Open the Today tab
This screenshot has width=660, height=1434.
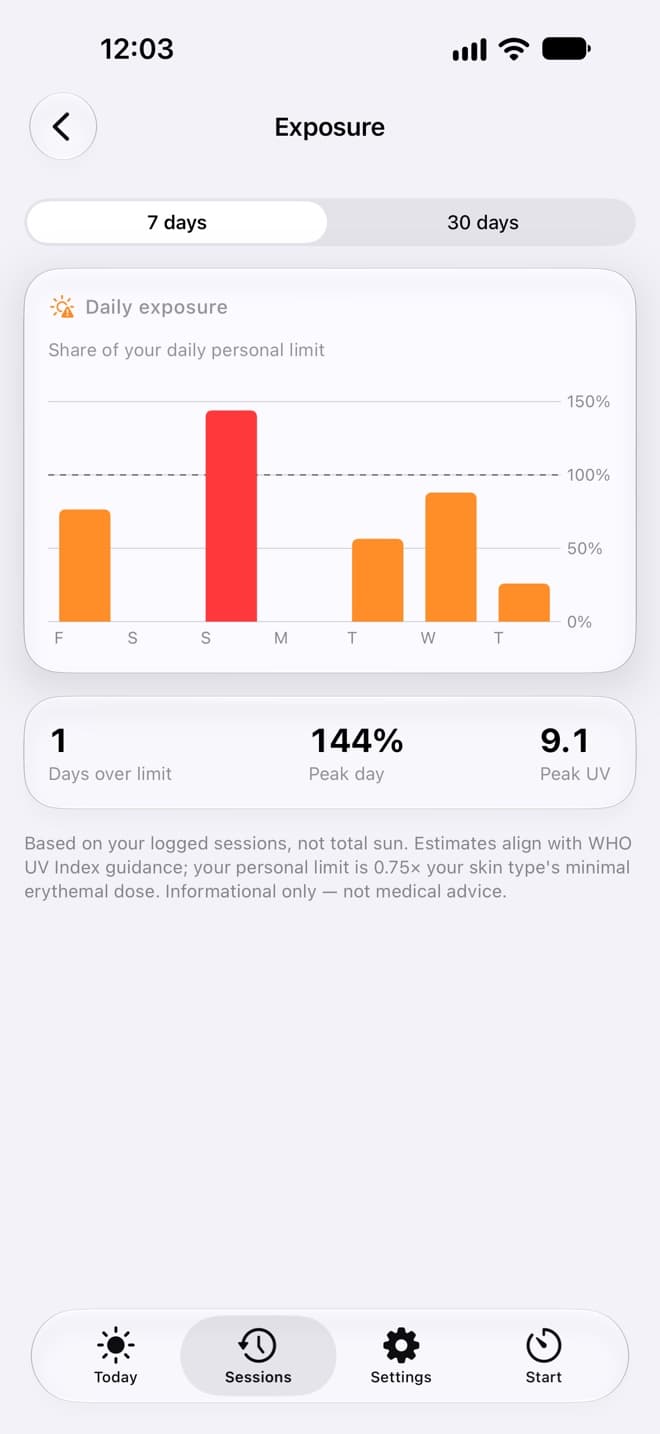click(116, 1356)
